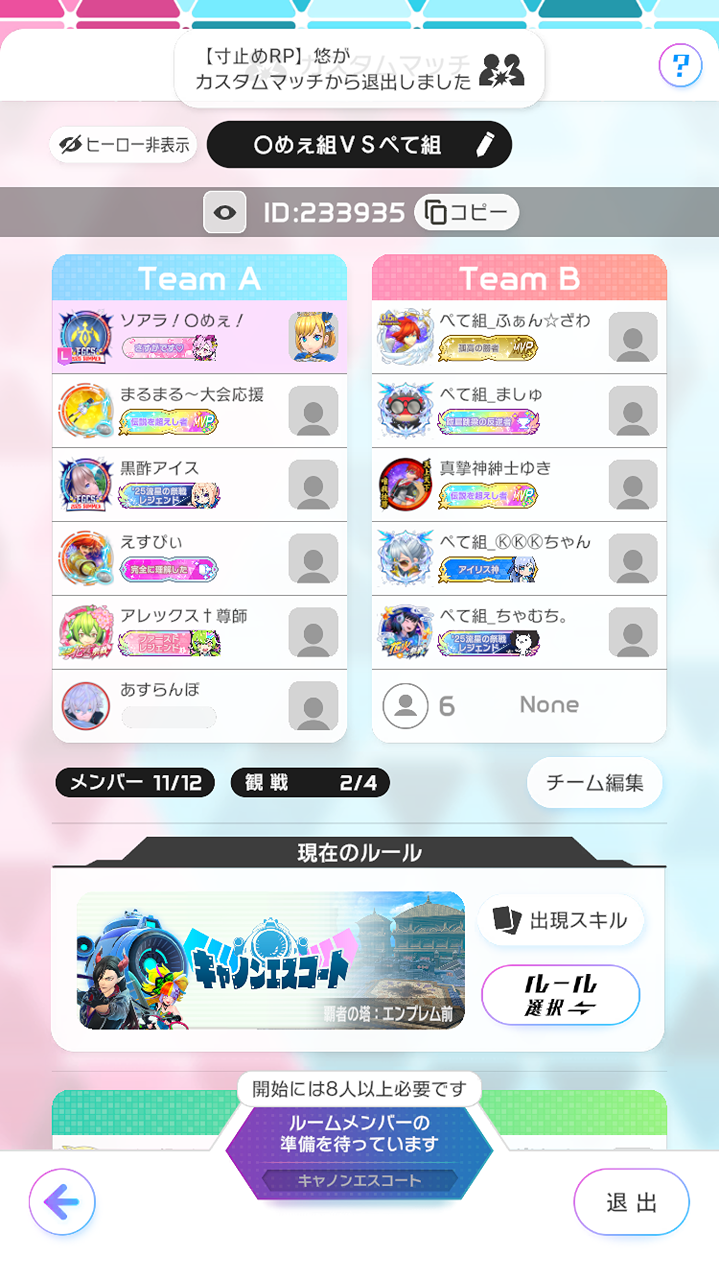719x1280 pixels.
Task: Tap the empty slot 6 None
Action: [x=518, y=706]
